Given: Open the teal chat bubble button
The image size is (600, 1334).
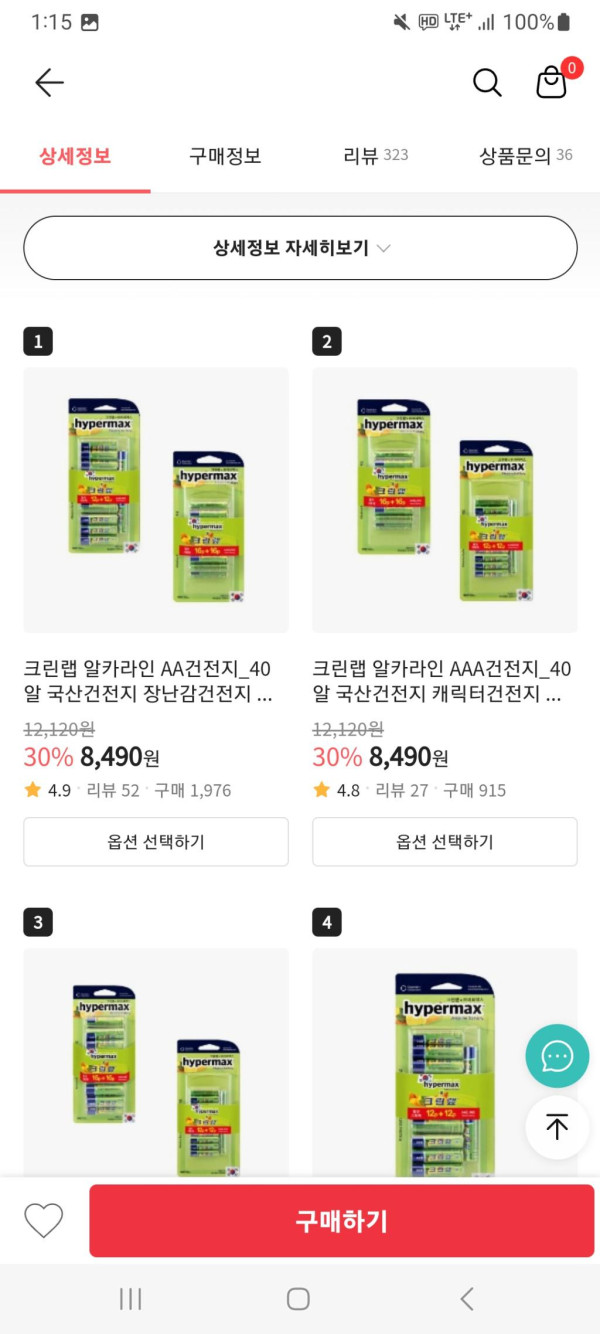Looking at the screenshot, I should [557, 1056].
